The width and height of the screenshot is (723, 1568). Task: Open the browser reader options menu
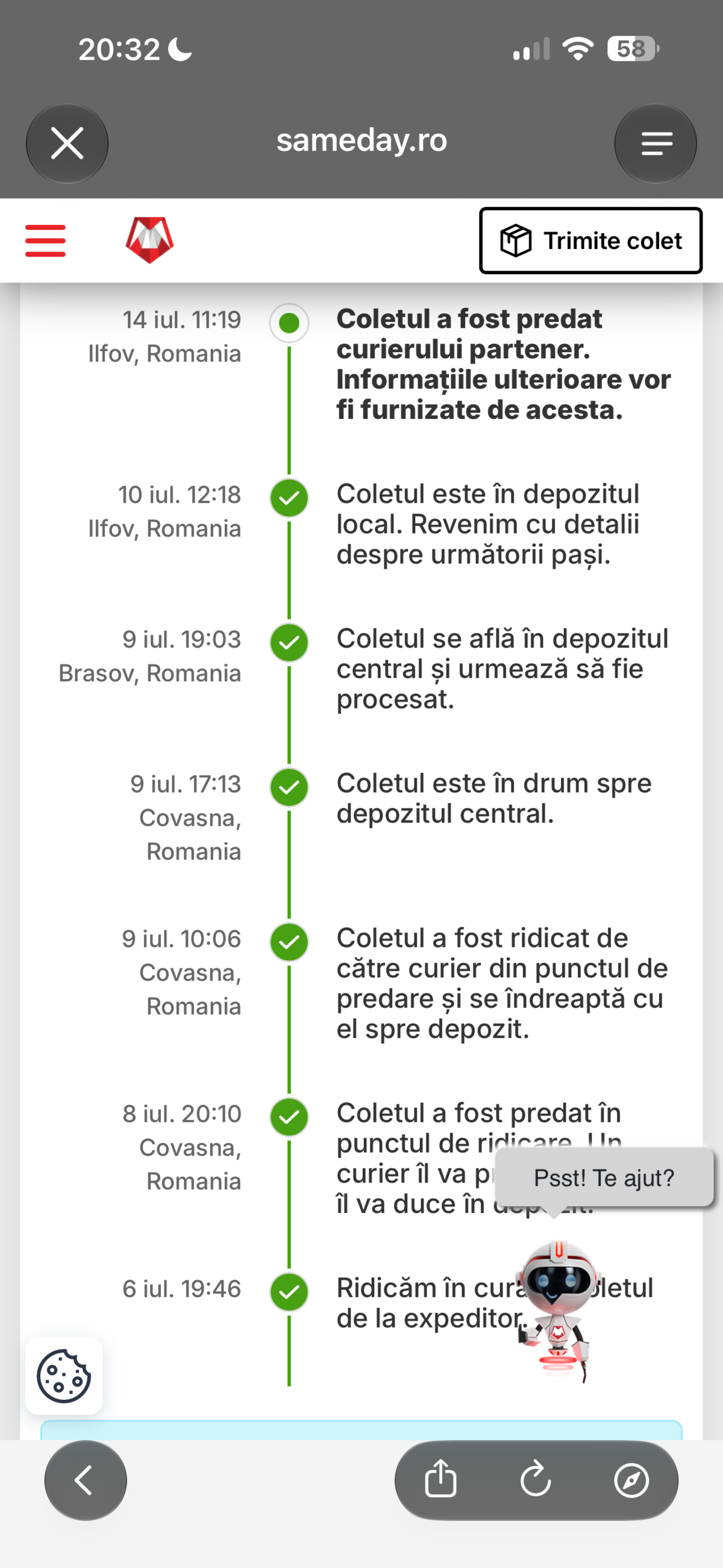click(x=656, y=143)
